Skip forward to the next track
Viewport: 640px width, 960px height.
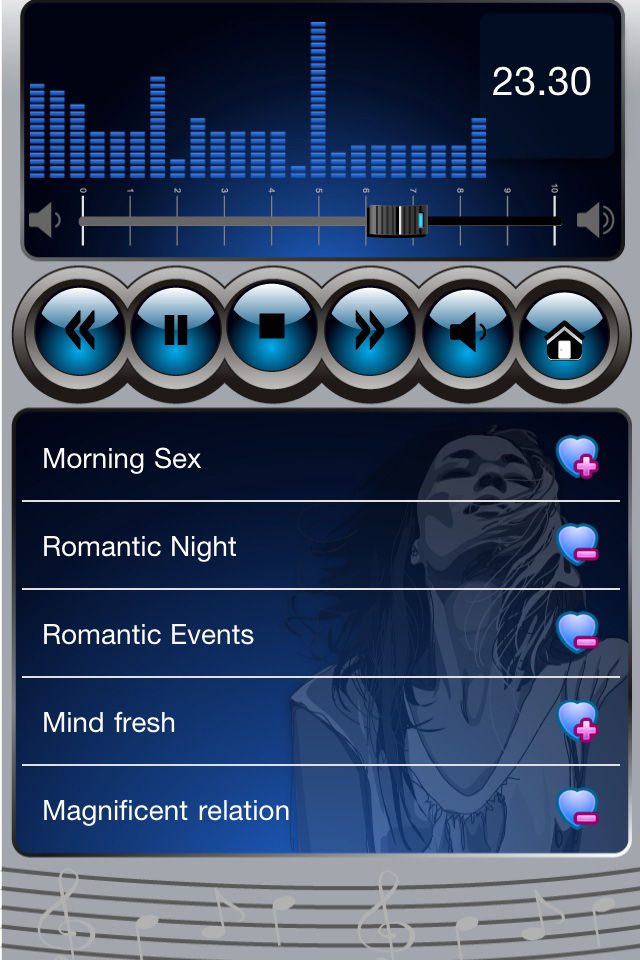[x=369, y=330]
